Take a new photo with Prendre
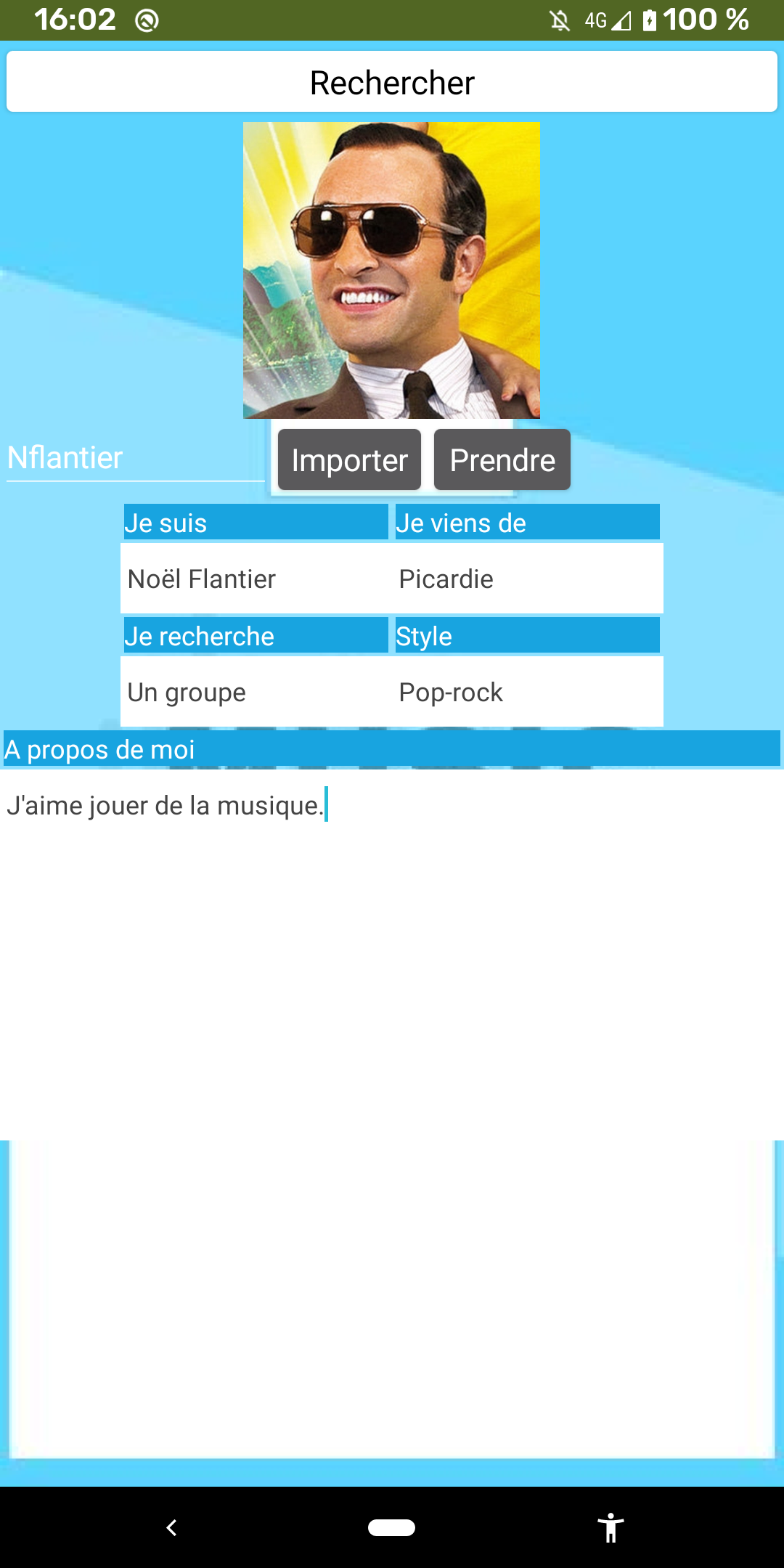Image resolution: width=784 pixels, height=1568 pixels. click(502, 460)
